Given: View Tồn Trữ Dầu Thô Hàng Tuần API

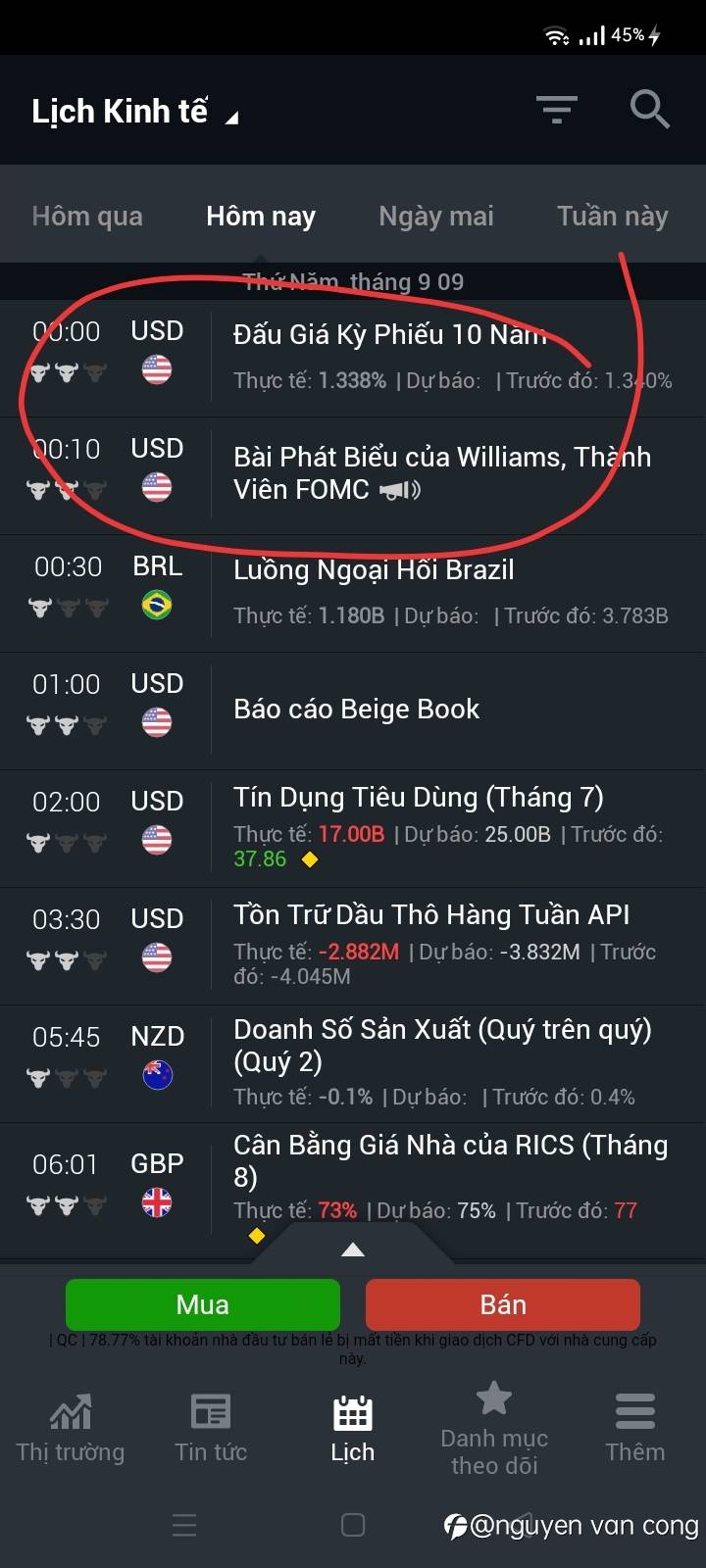Looking at the screenshot, I should coord(353,947).
